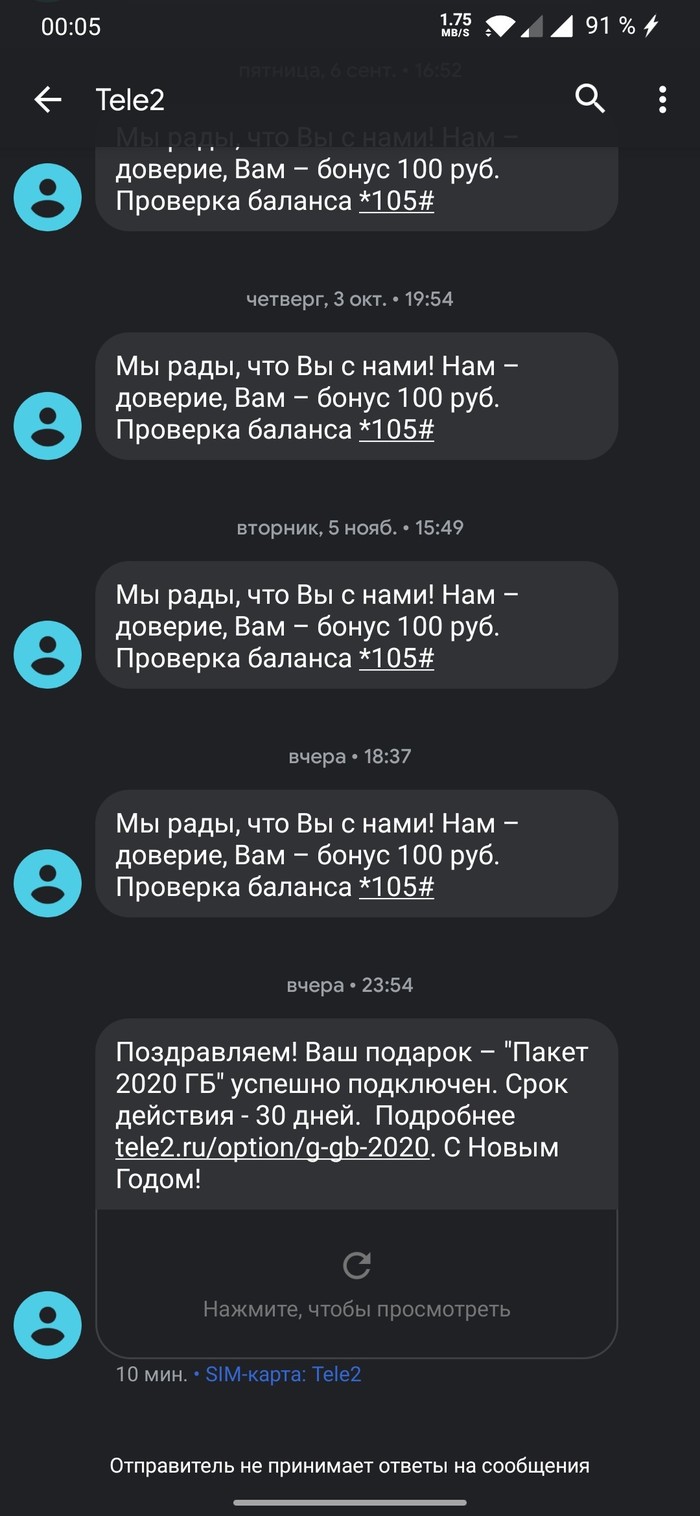Open the tele2.ru/option/g-gb-2020 link
This screenshot has width=700, height=1516.
(273, 1147)
